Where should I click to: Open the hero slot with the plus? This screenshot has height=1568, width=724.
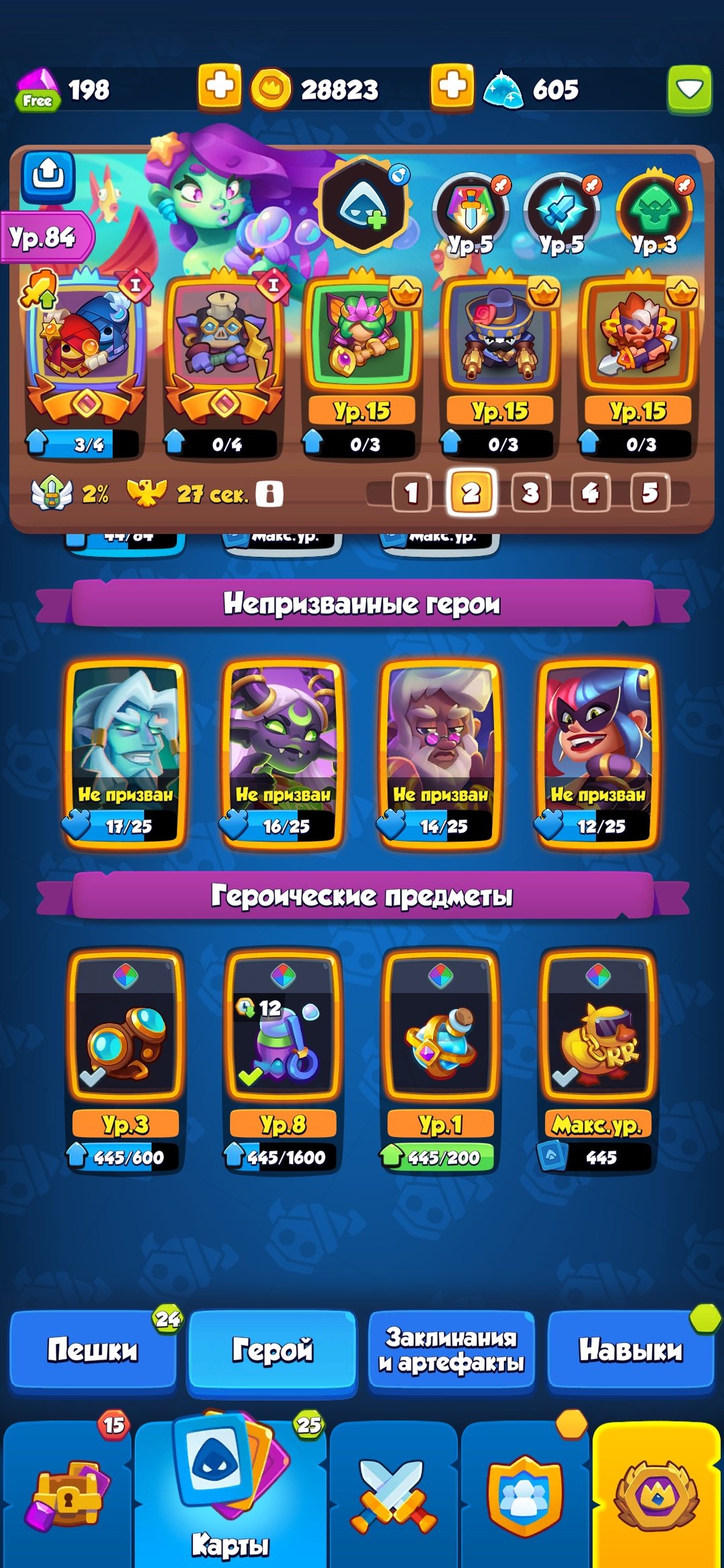363,205
